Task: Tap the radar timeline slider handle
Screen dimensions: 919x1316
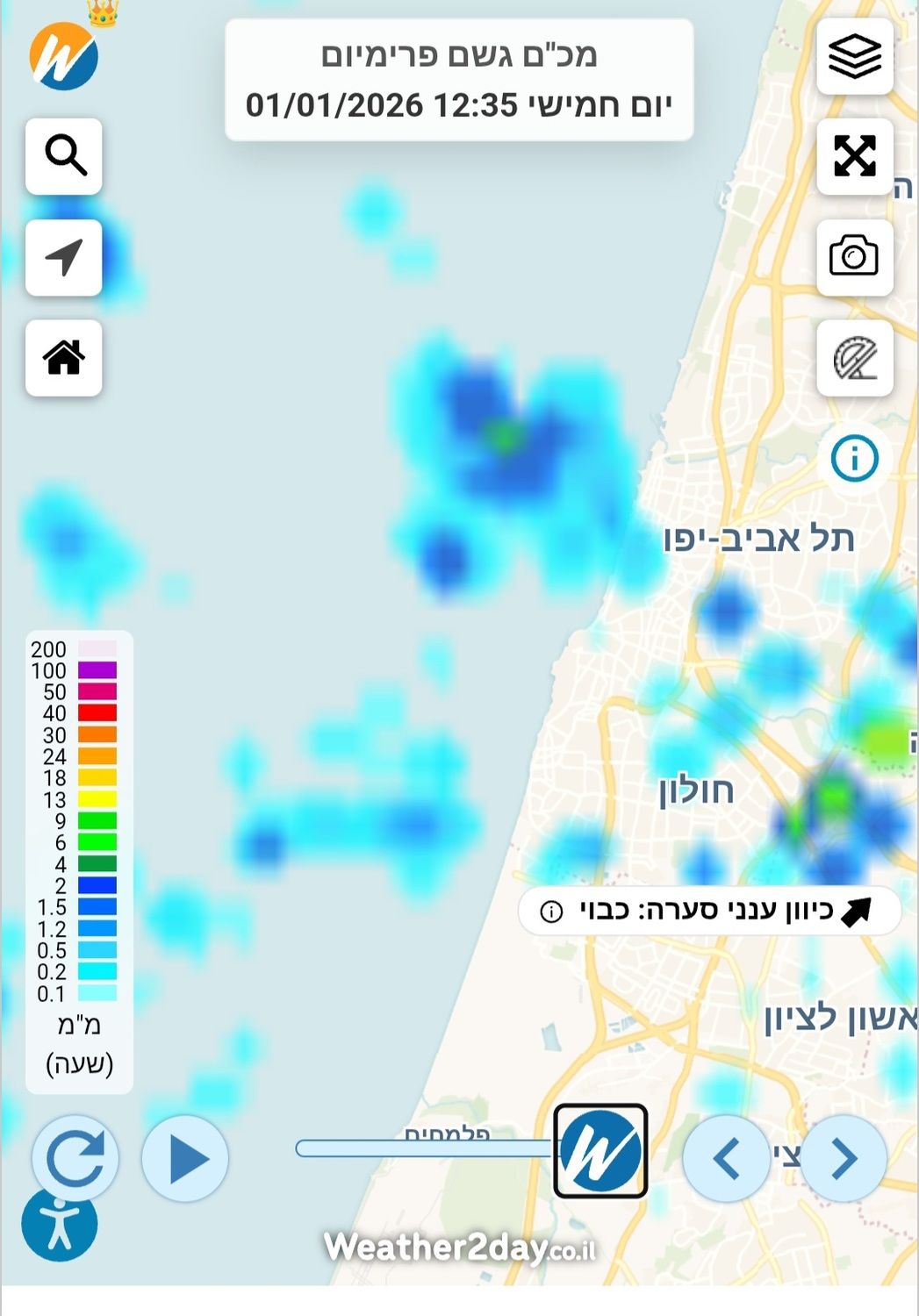Action: [x=600, y=1151]
